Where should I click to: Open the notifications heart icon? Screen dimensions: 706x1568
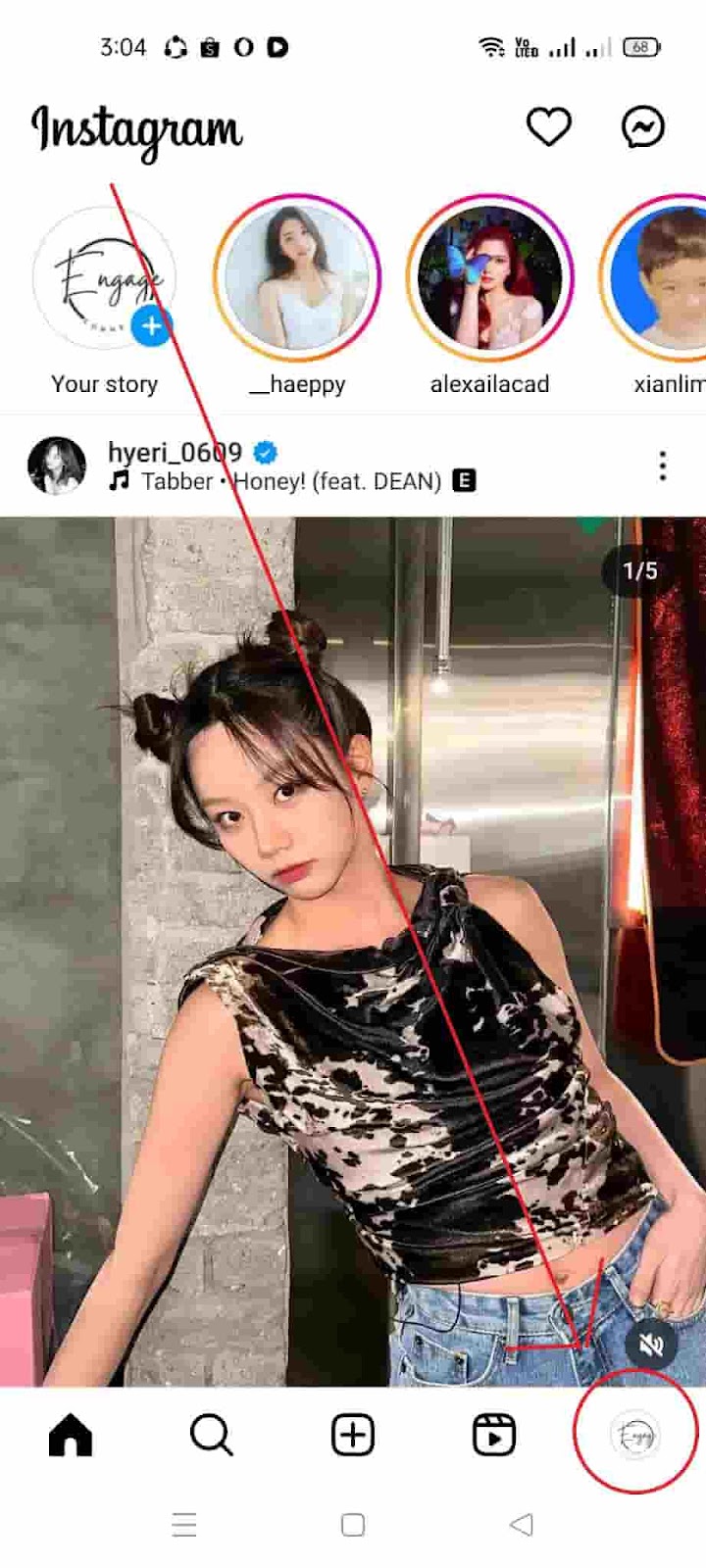[x=548, y=126]
